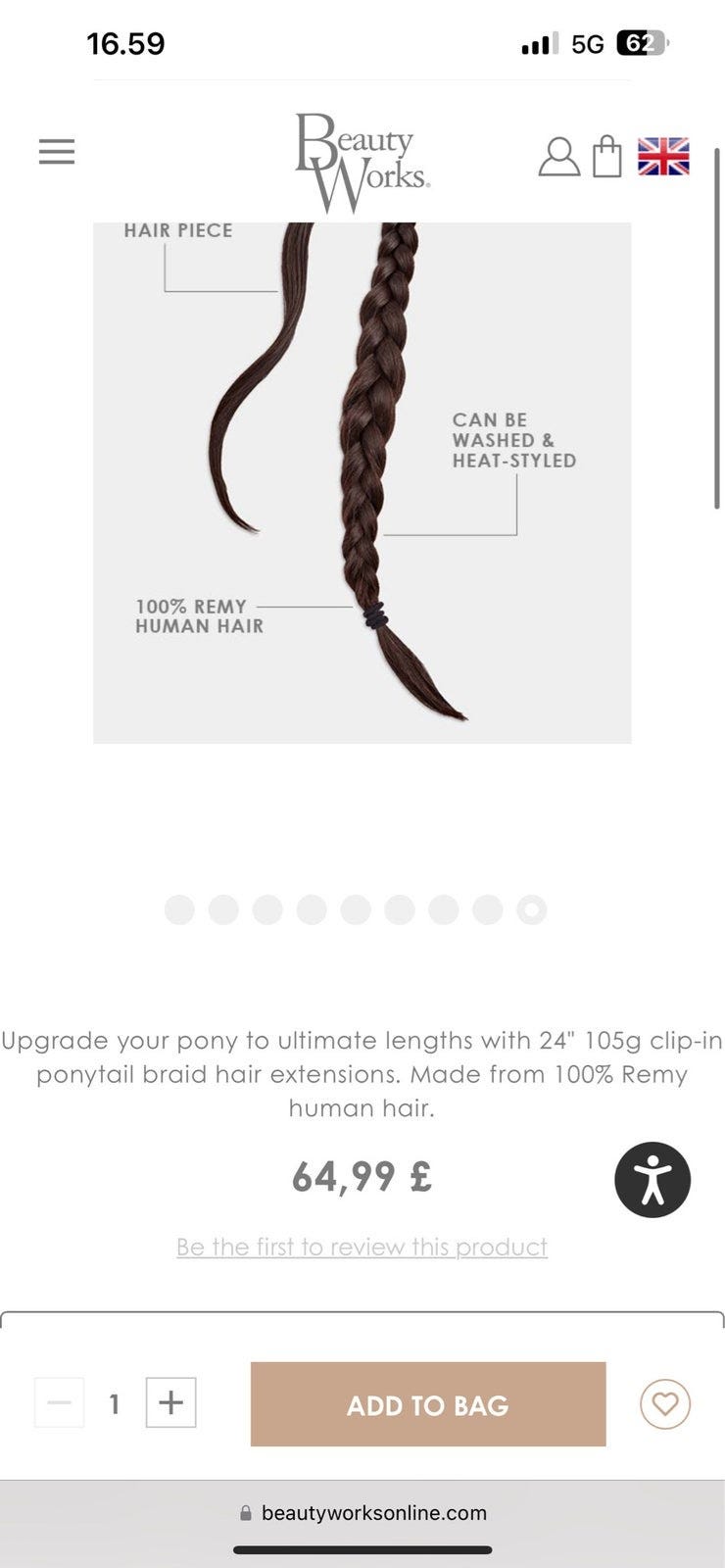The height and width of the screenshot is (1568, 725).
Task: Add to bag
Action: point(428,1404)
